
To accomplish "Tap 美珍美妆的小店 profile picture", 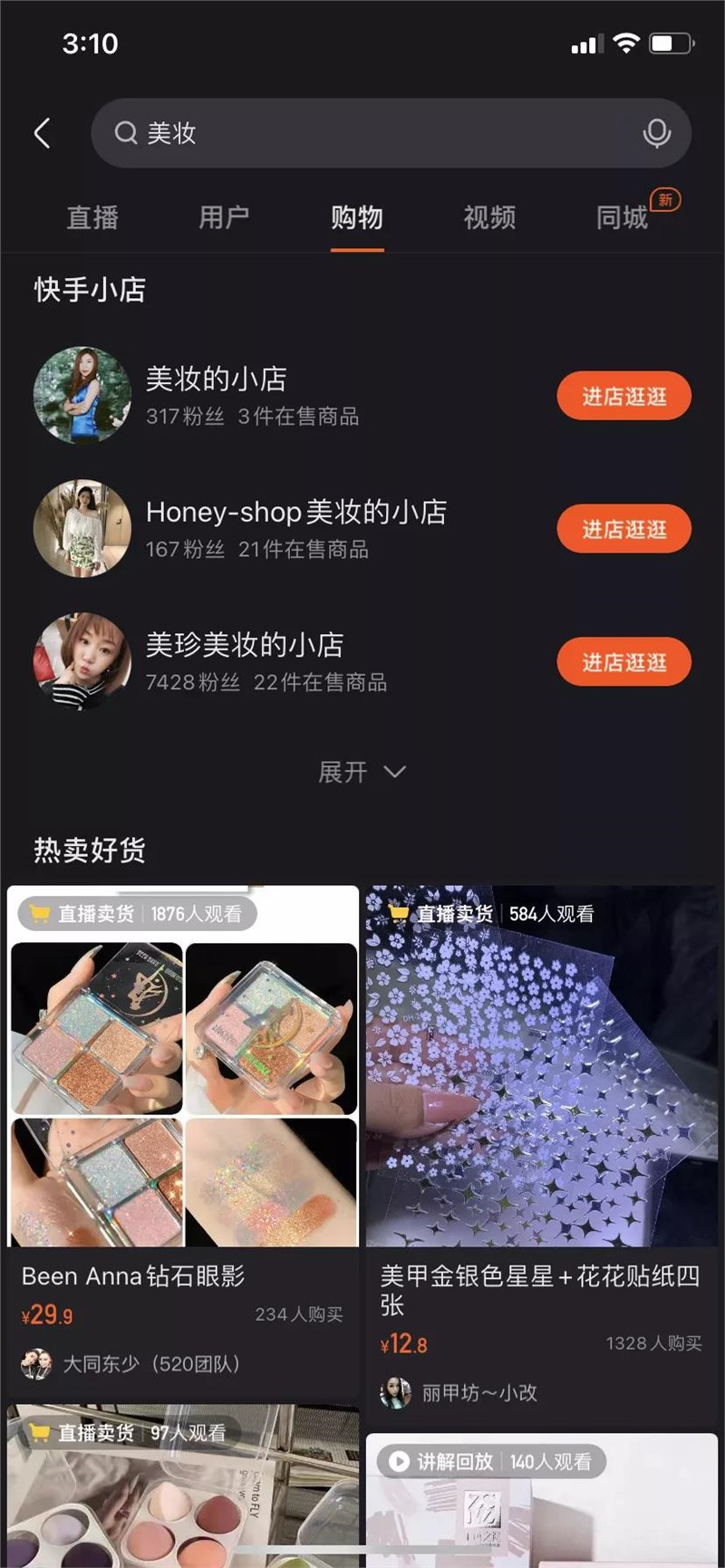I will point(82,661).
